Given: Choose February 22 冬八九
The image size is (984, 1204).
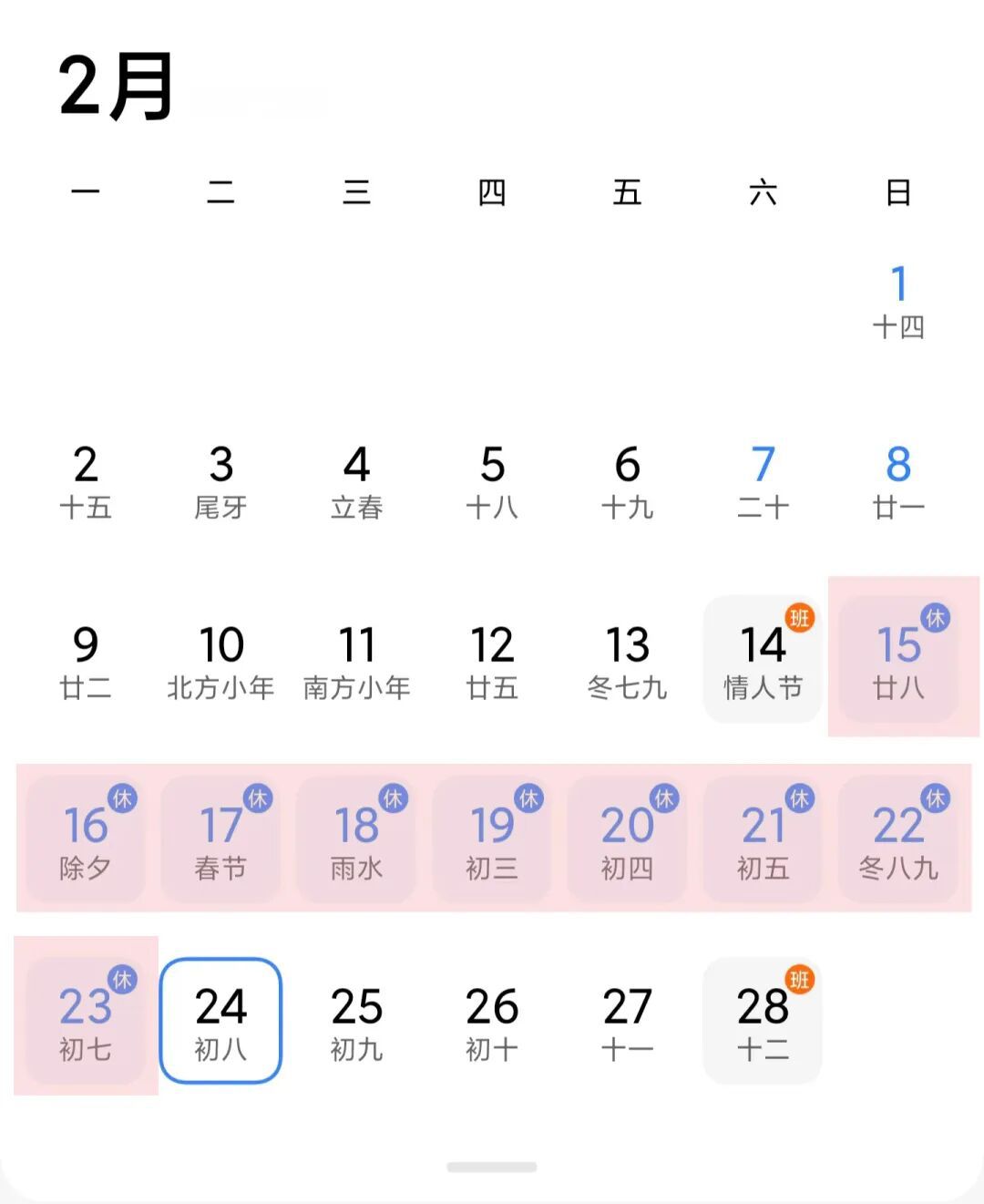Looking at the screenshot, I should (898, 840).
